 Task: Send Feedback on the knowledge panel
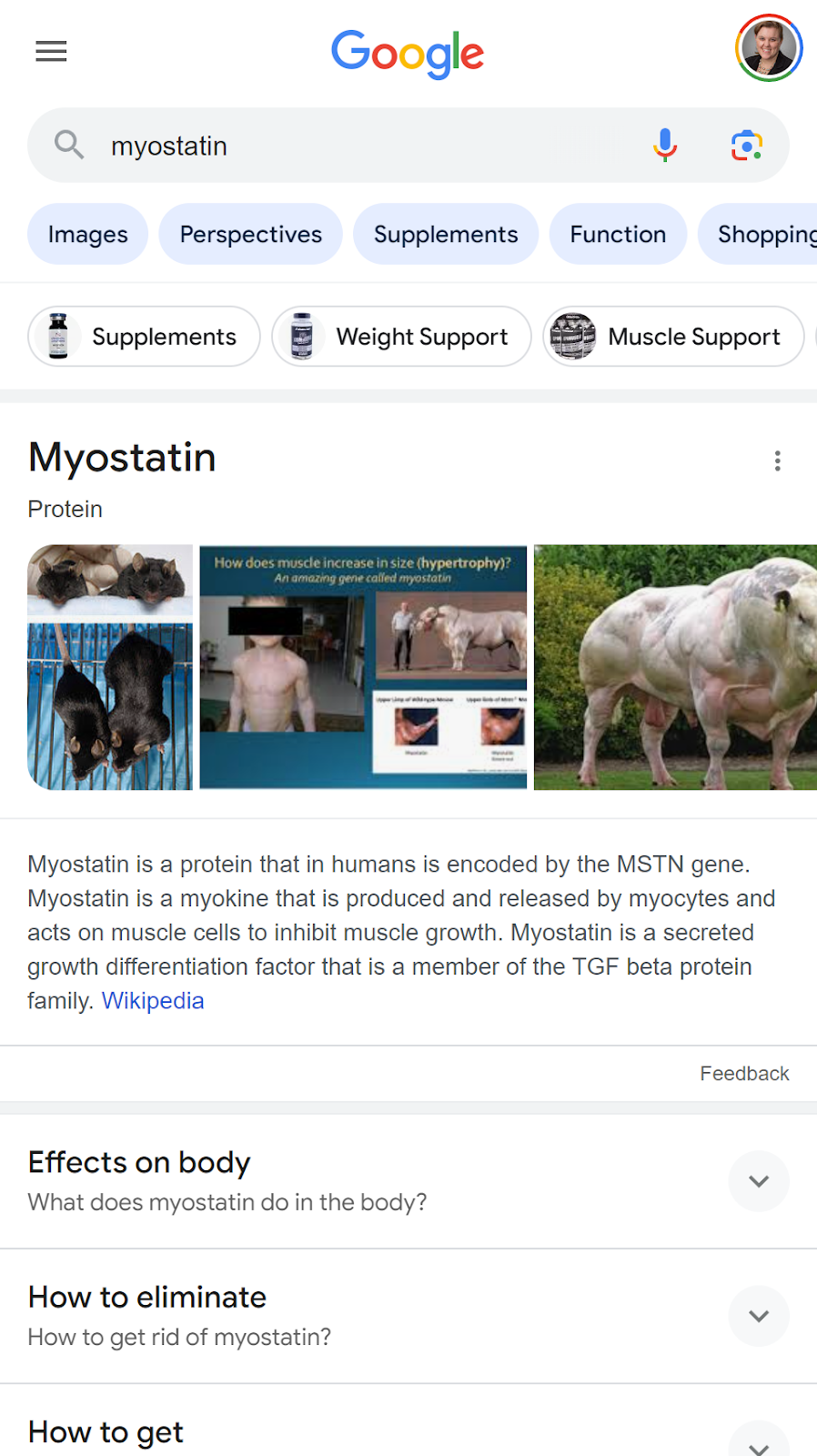(x=743, y=1074)
